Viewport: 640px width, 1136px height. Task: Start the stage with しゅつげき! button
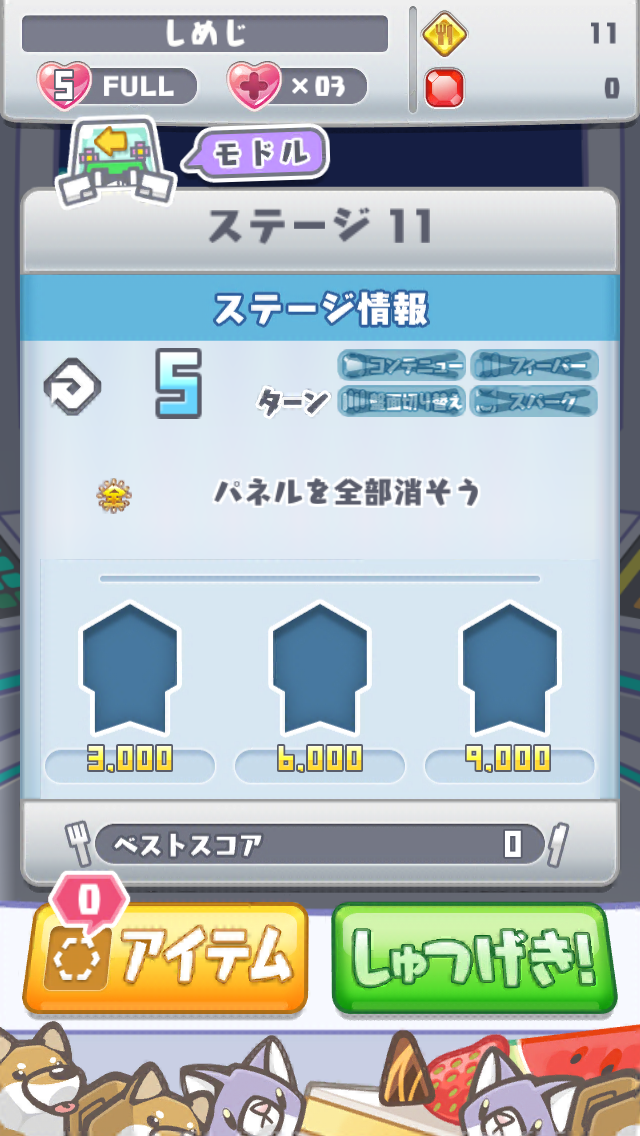point(474,959)
